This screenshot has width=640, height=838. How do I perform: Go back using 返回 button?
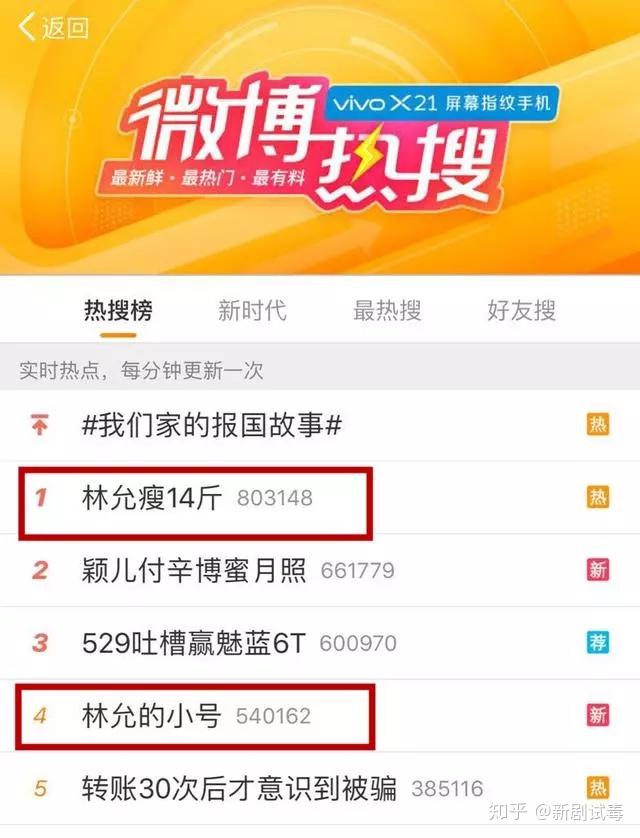click(54, 27)
